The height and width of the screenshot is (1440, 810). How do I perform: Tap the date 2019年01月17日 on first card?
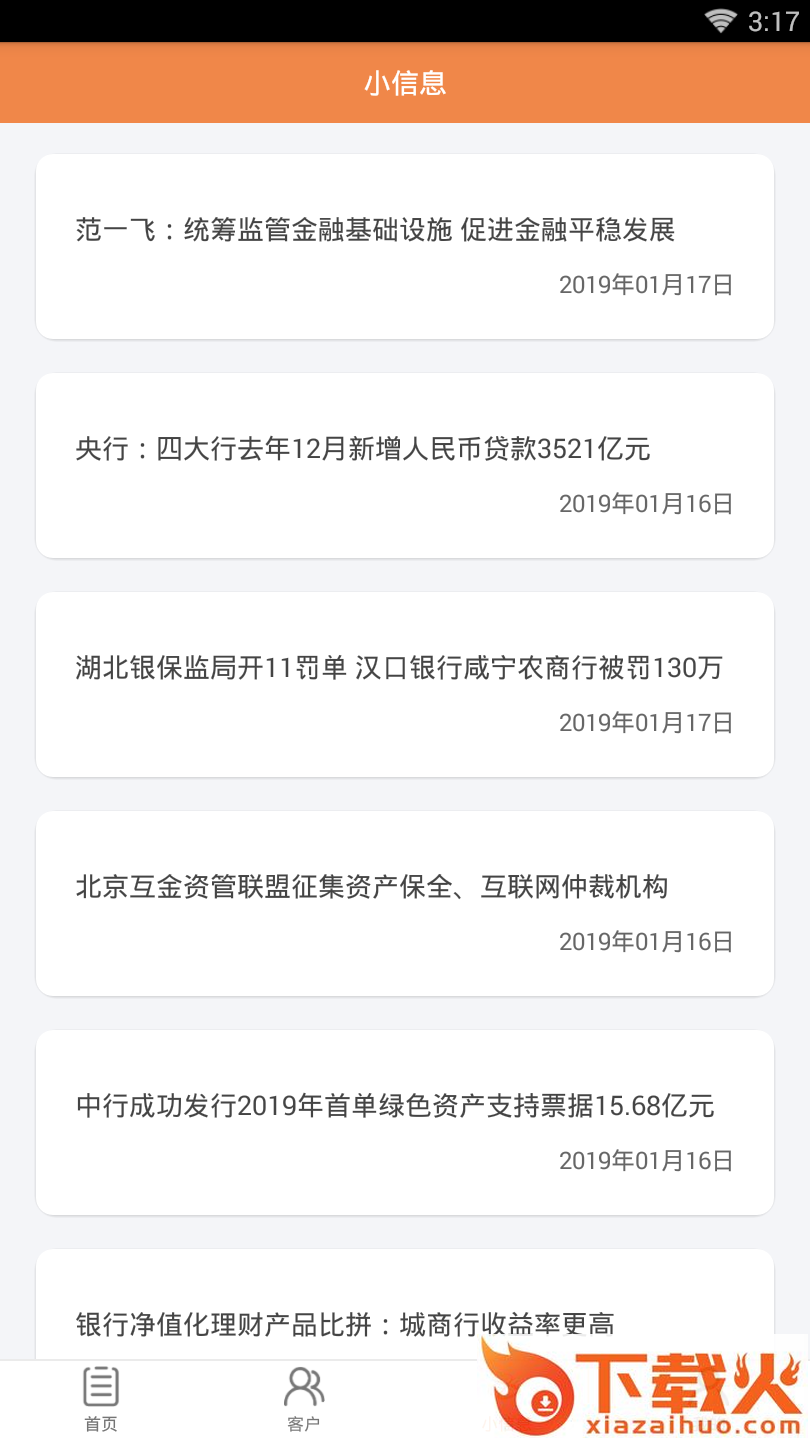pyautogui.click(x=646, y=286)
